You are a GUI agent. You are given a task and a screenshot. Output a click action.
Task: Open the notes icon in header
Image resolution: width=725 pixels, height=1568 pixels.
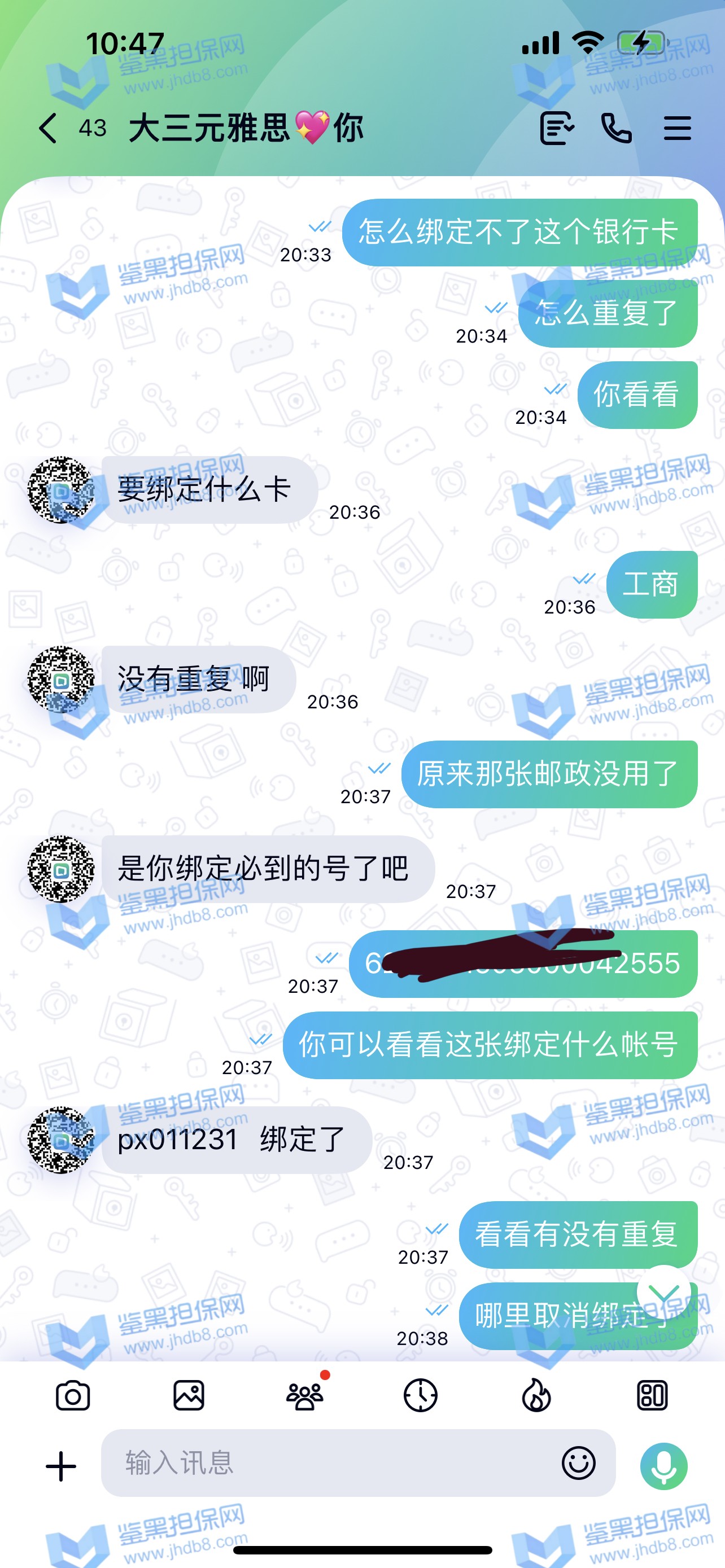556,129
